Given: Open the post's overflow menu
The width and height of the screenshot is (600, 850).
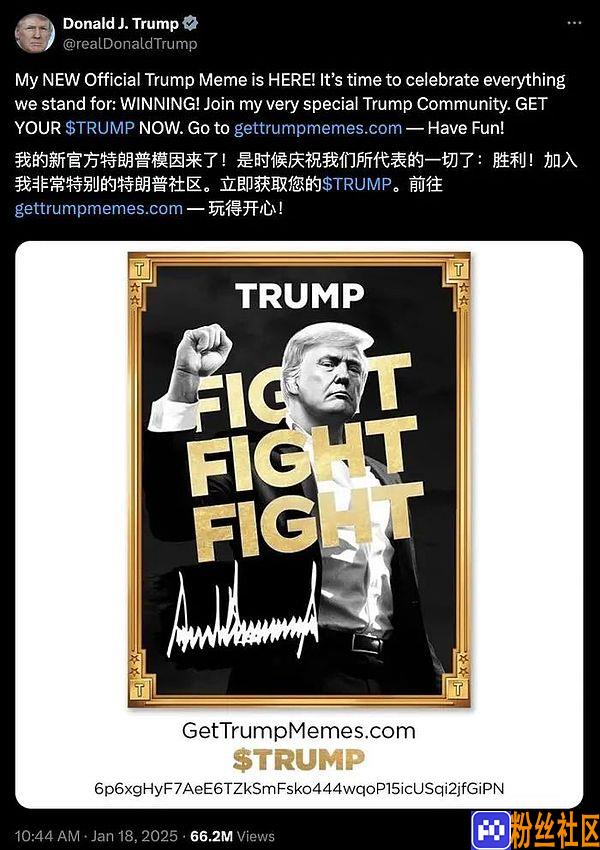Looking at the screenshot, I should click(573, 22).
